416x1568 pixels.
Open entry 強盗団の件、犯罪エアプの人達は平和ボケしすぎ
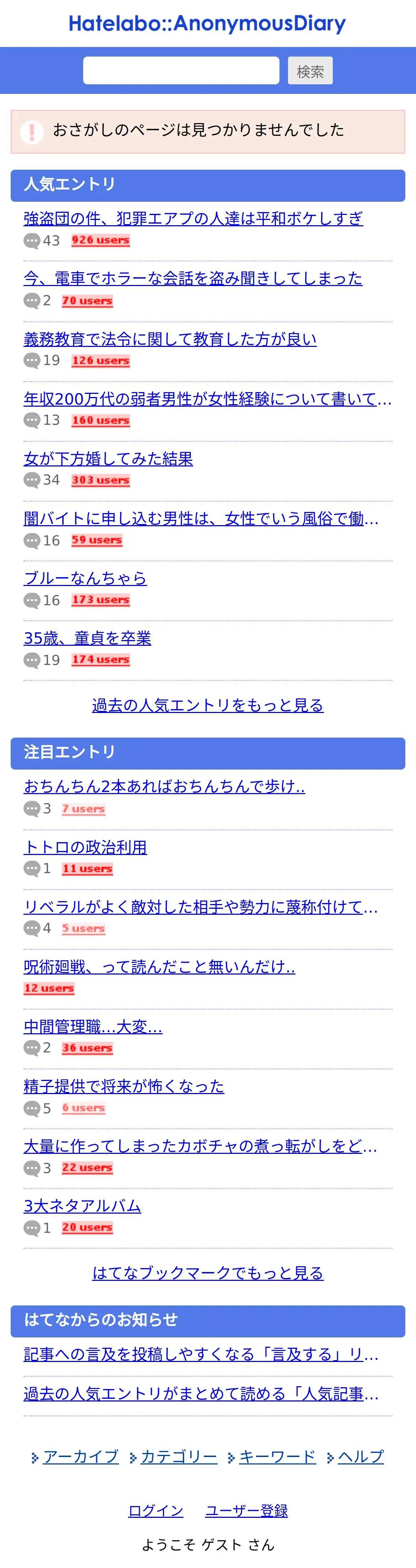[x=193, y=218]
